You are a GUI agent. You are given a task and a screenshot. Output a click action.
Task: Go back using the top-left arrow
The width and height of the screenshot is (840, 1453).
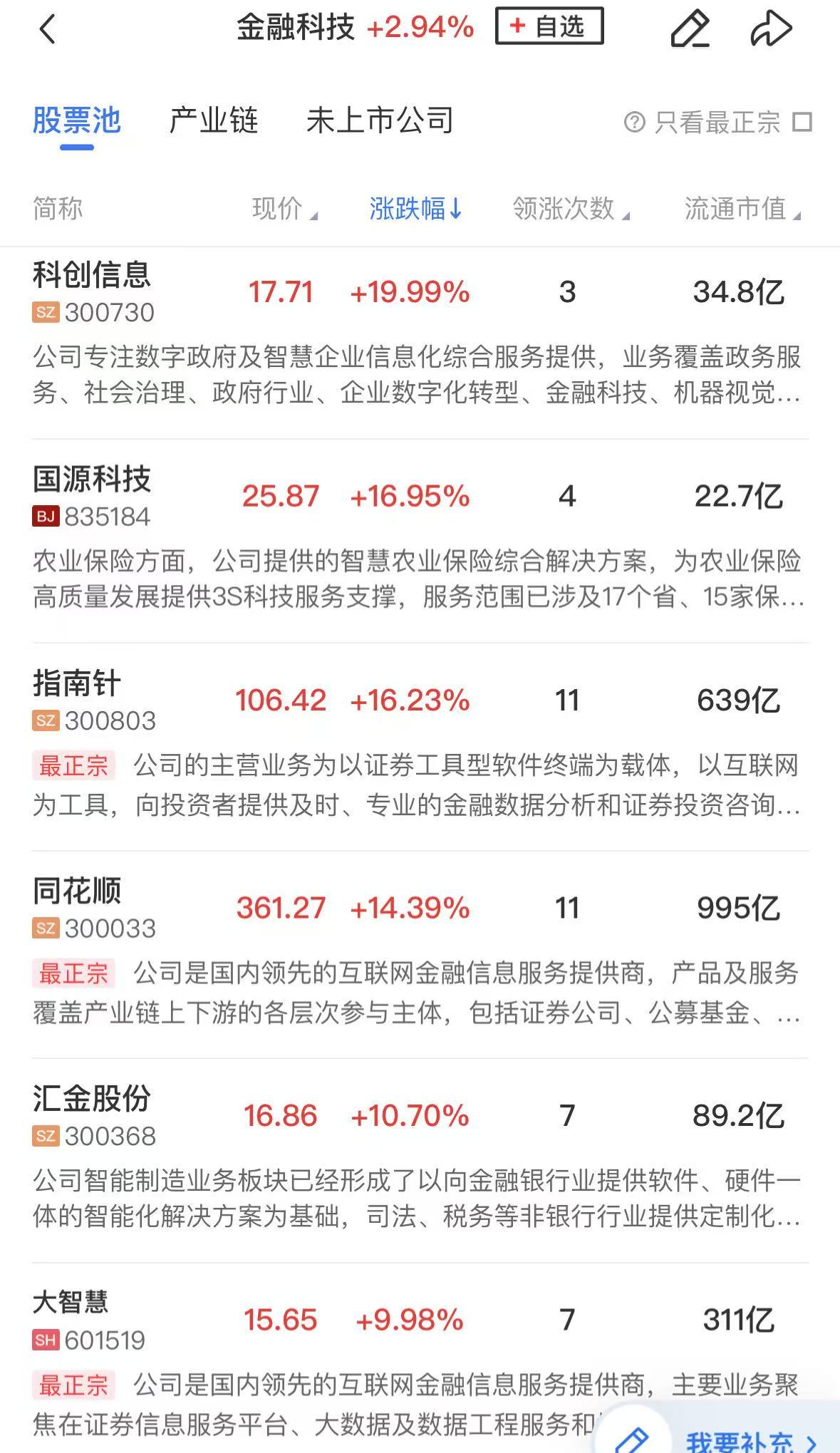click(x=47, y=30)
